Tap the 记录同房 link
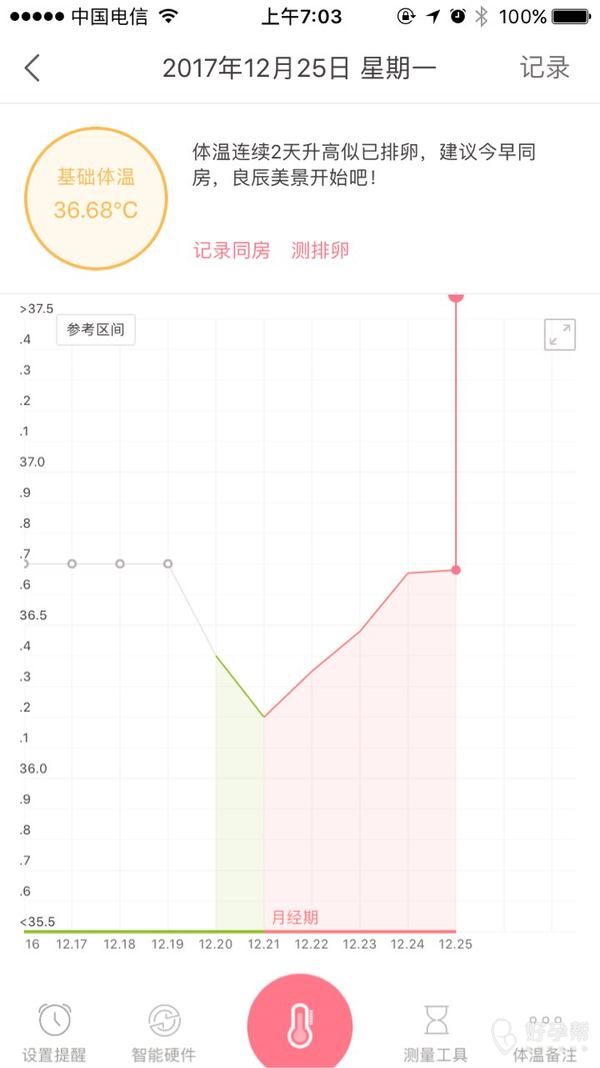Viewport: 600px width, 1068px height. click(231, 250)
